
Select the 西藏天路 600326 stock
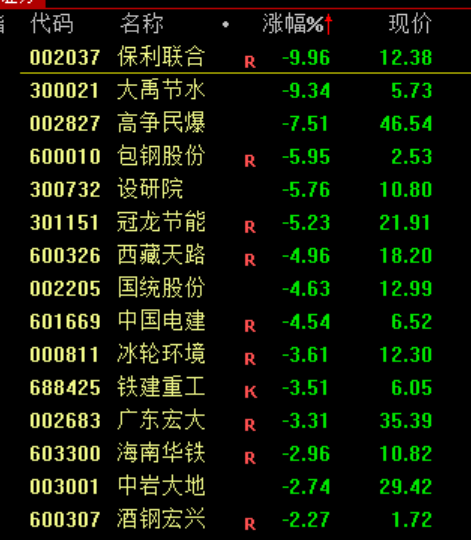pos(236,256)
